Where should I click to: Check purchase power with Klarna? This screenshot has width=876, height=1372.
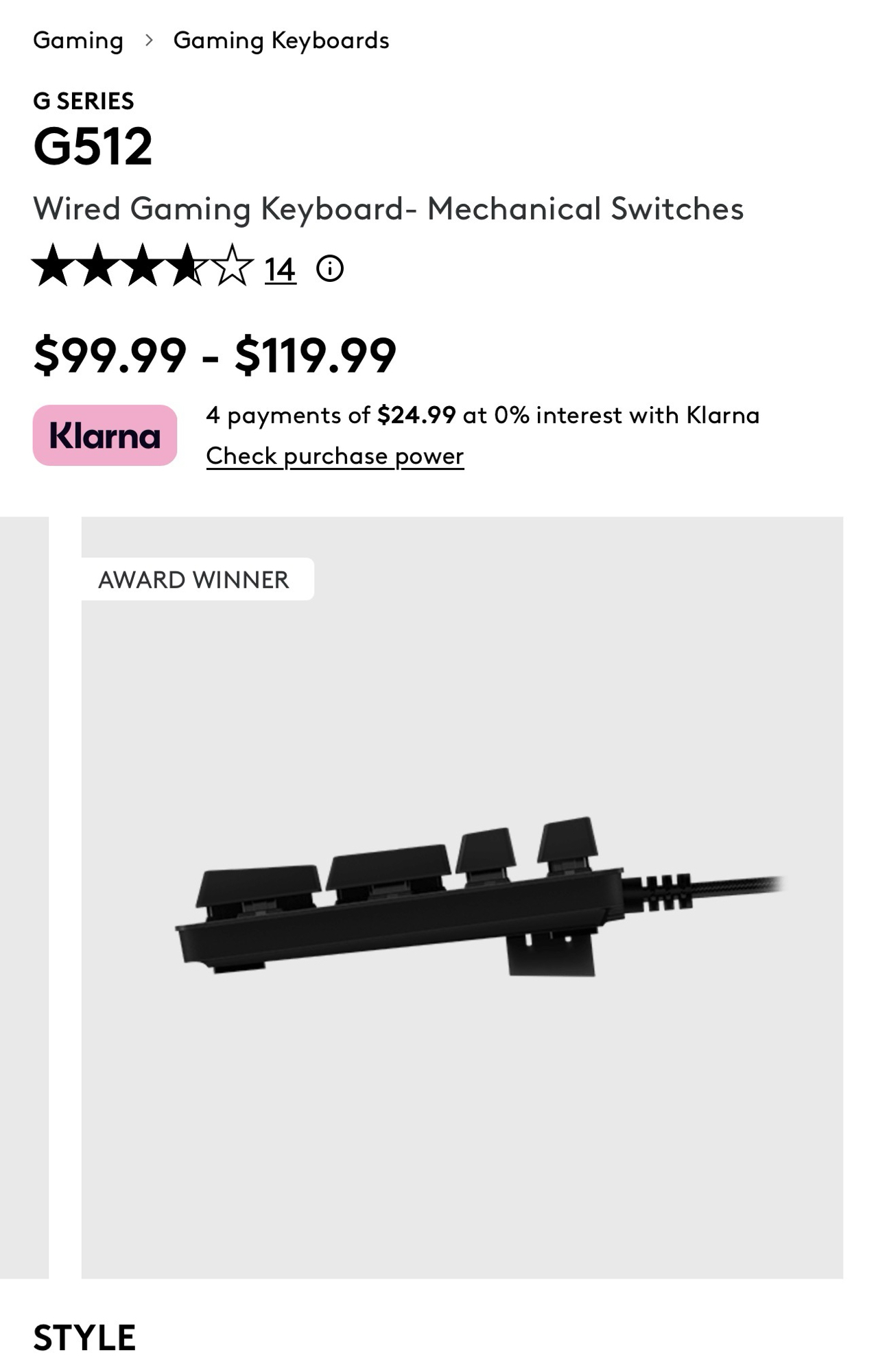pyautogui.click(x=335, y=456)
